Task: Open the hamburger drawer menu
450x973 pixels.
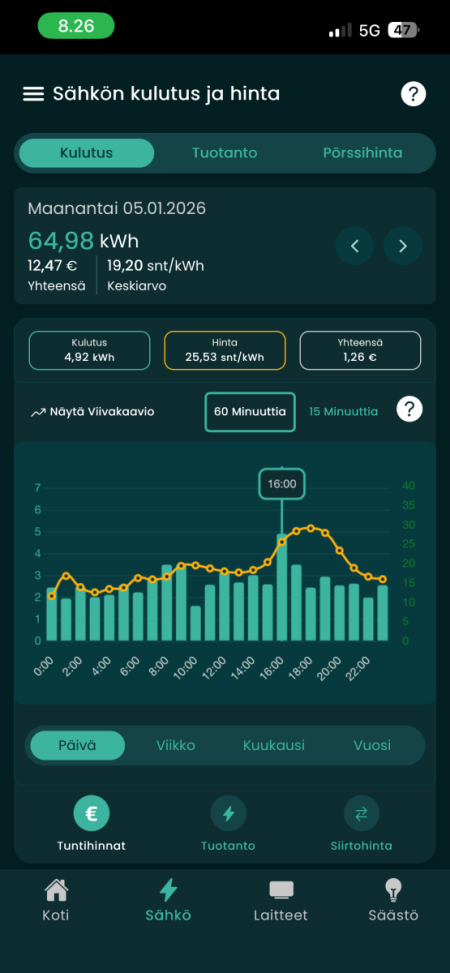Action: coord(34,94)
